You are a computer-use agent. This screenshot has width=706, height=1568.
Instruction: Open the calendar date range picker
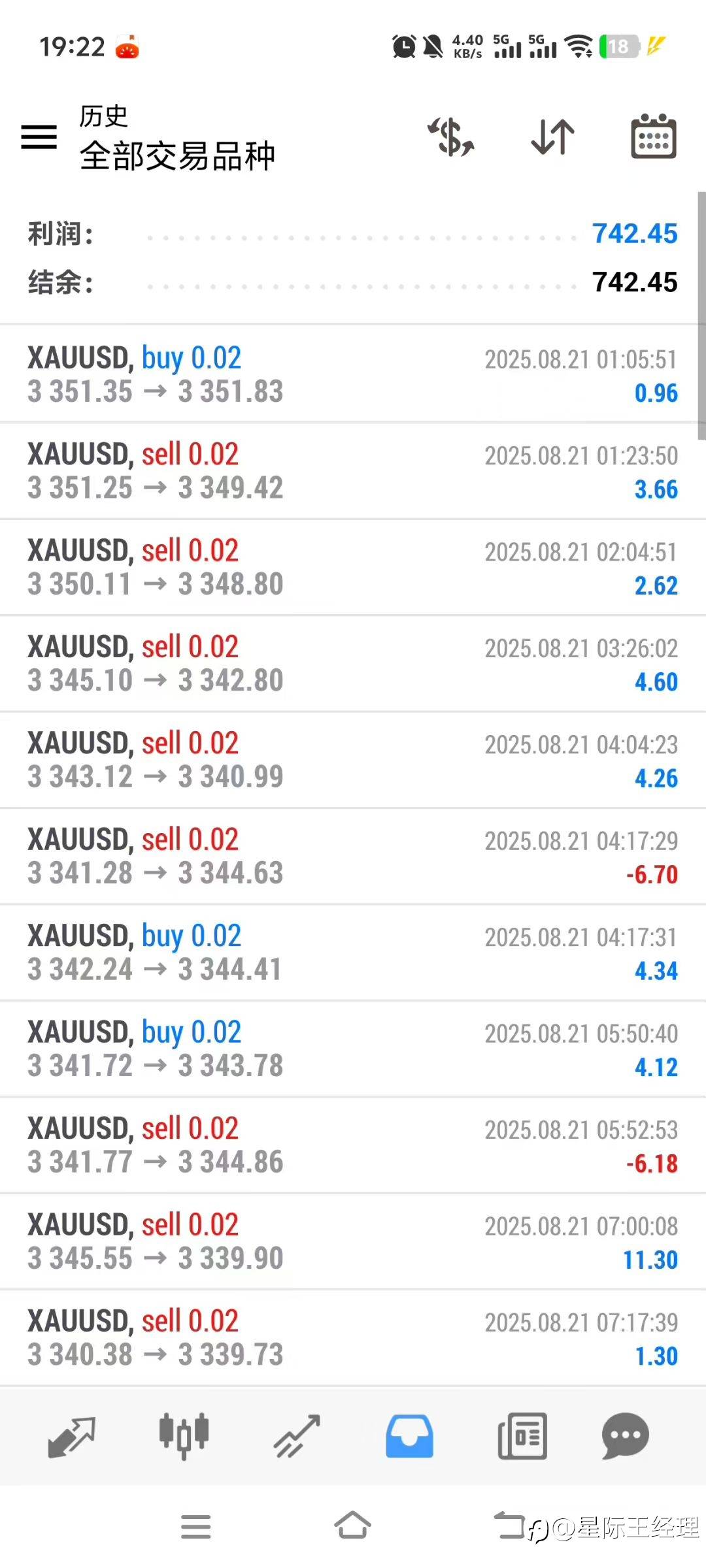click(x=653, y=137)
